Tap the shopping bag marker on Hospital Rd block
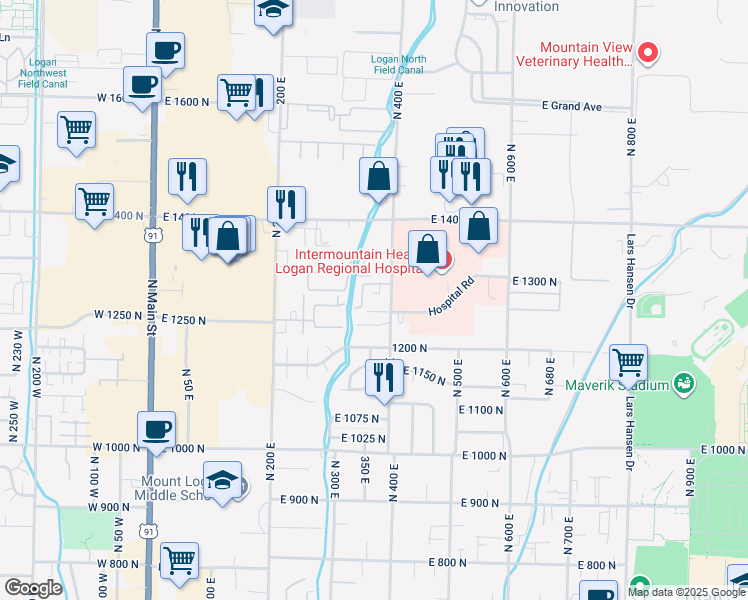 (428, 249)
